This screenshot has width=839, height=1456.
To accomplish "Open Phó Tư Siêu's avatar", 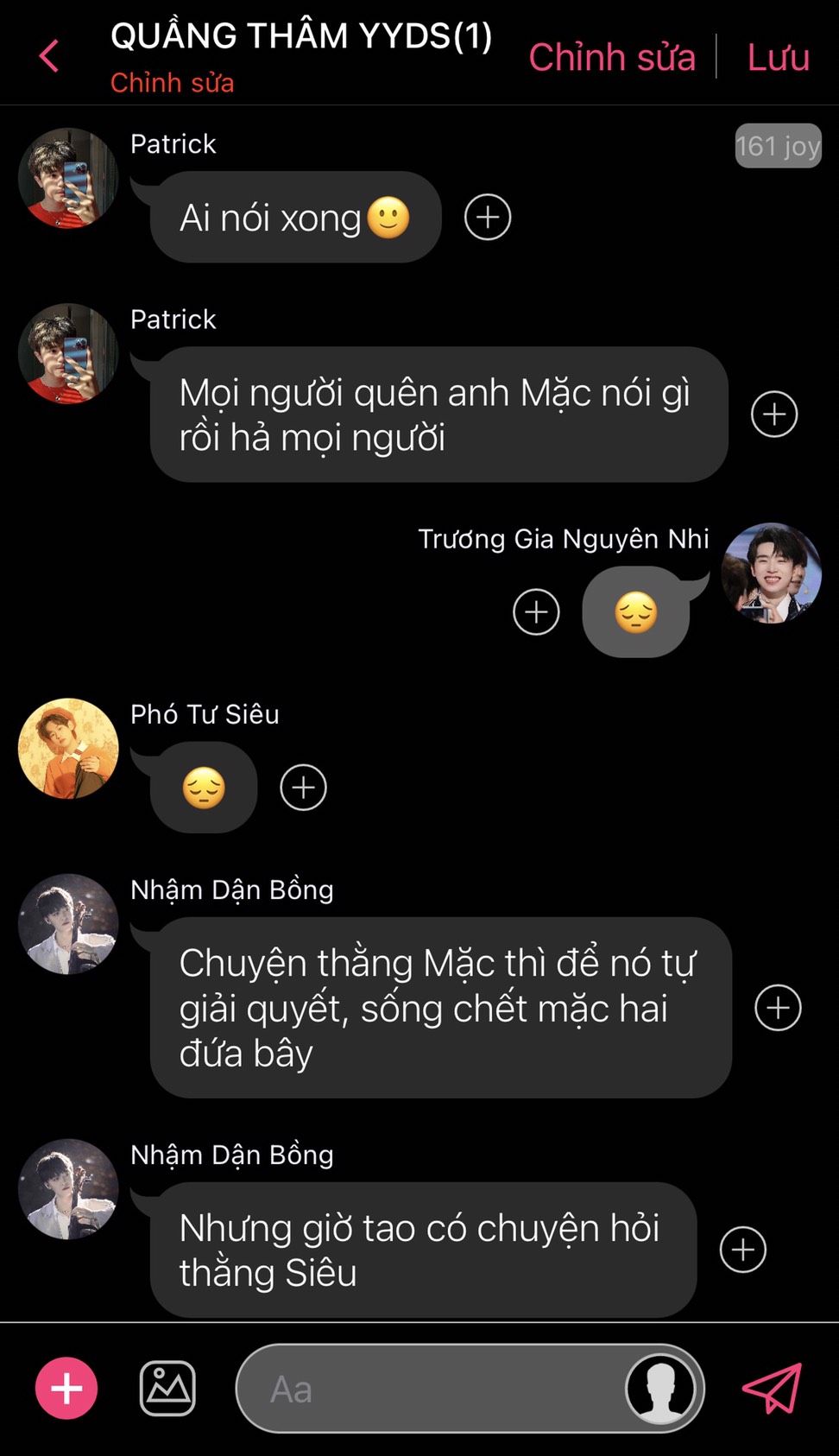I will coord(68,749).
